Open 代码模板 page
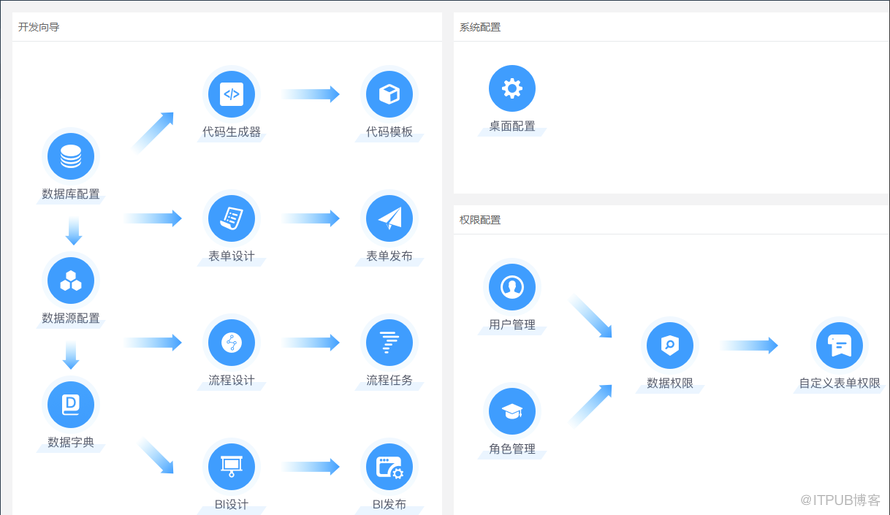The height and width of the screenshot is (515, 890). tap(389, 95)
